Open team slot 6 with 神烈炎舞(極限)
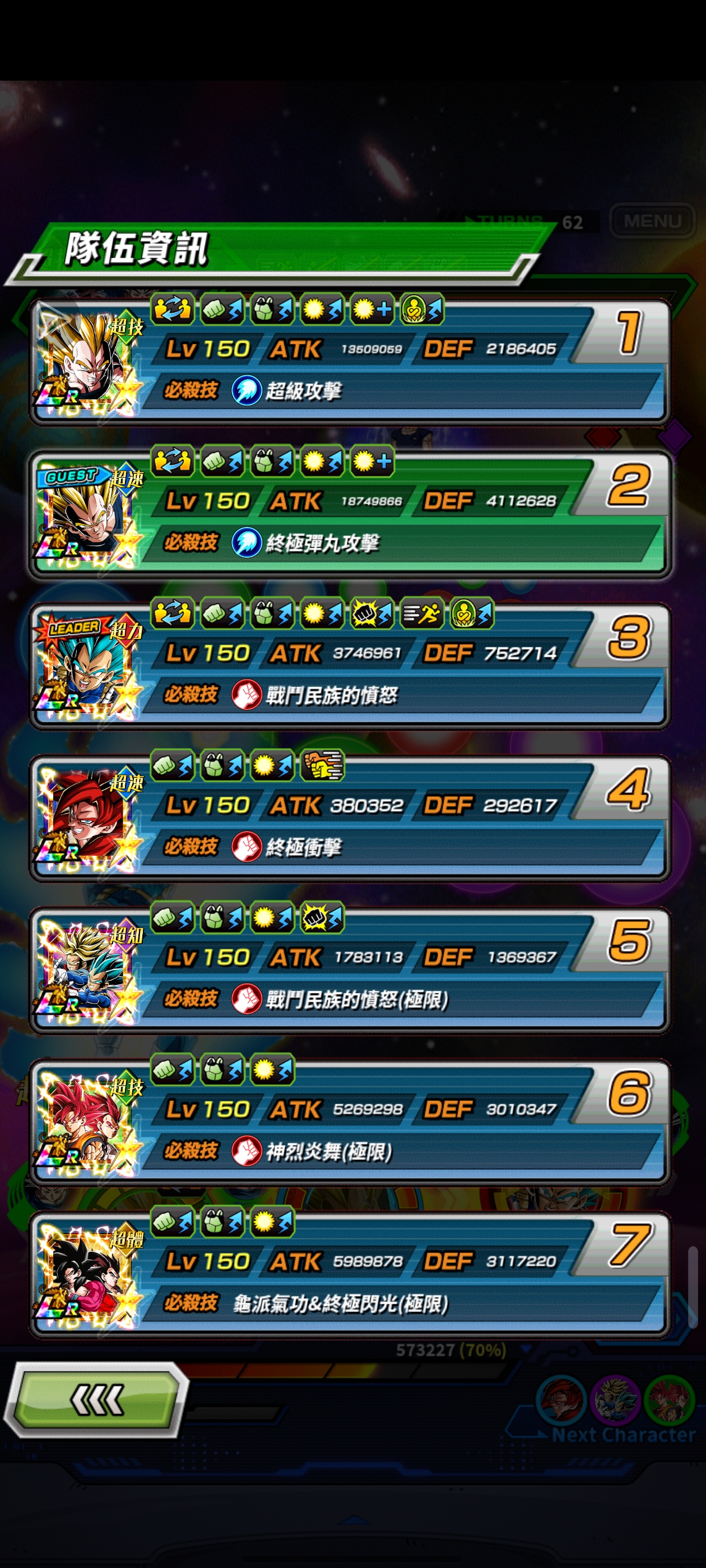The image size is (706, 1568). (350, 1126)
